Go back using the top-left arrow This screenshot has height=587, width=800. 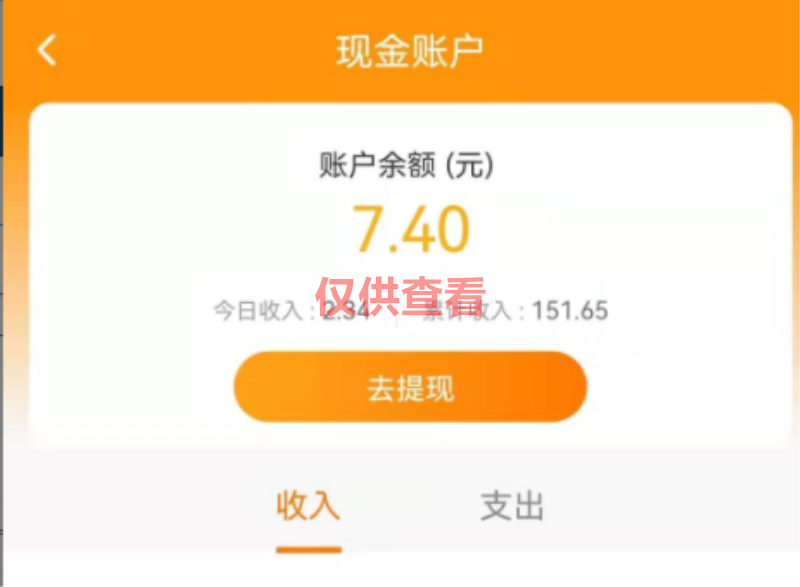(x=46, y=50)
